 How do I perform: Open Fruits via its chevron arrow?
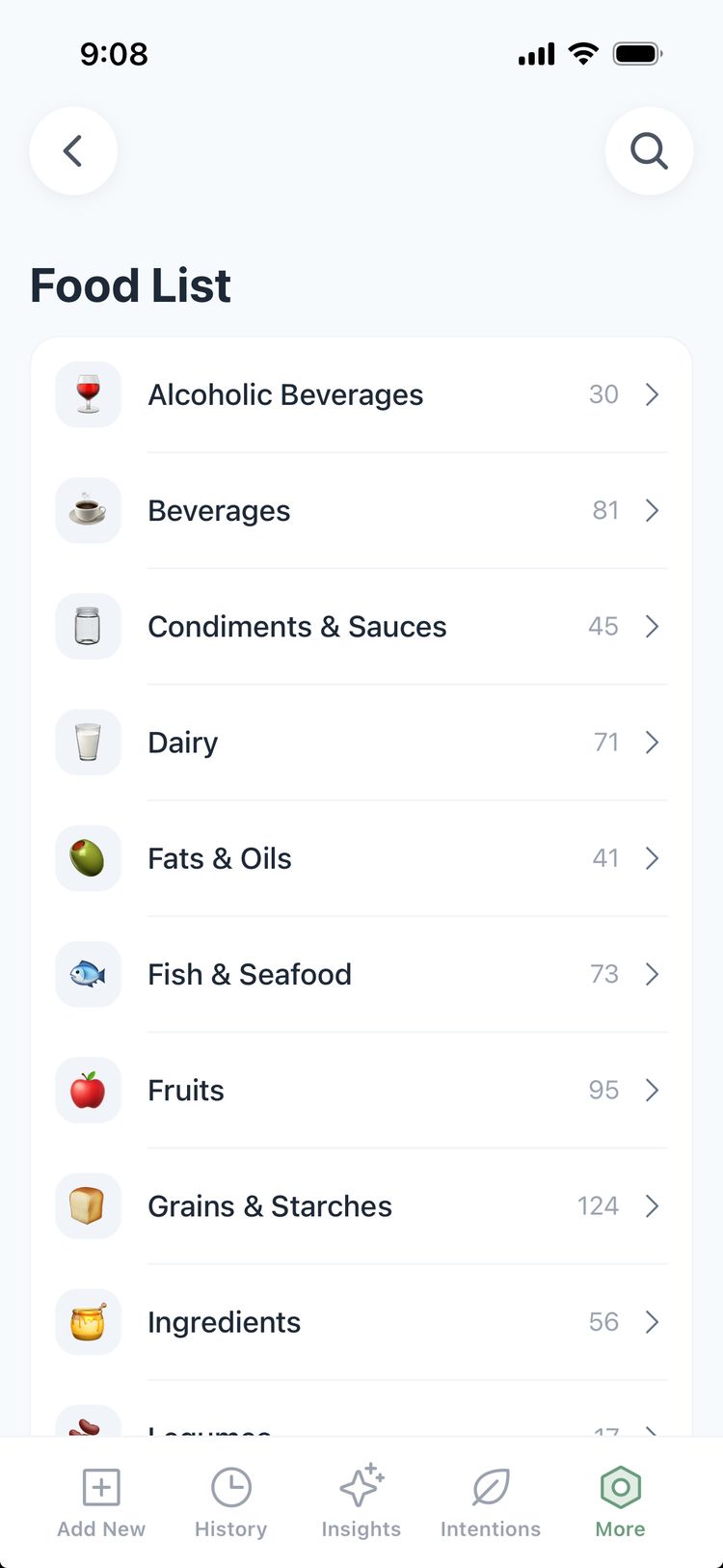653,1090
